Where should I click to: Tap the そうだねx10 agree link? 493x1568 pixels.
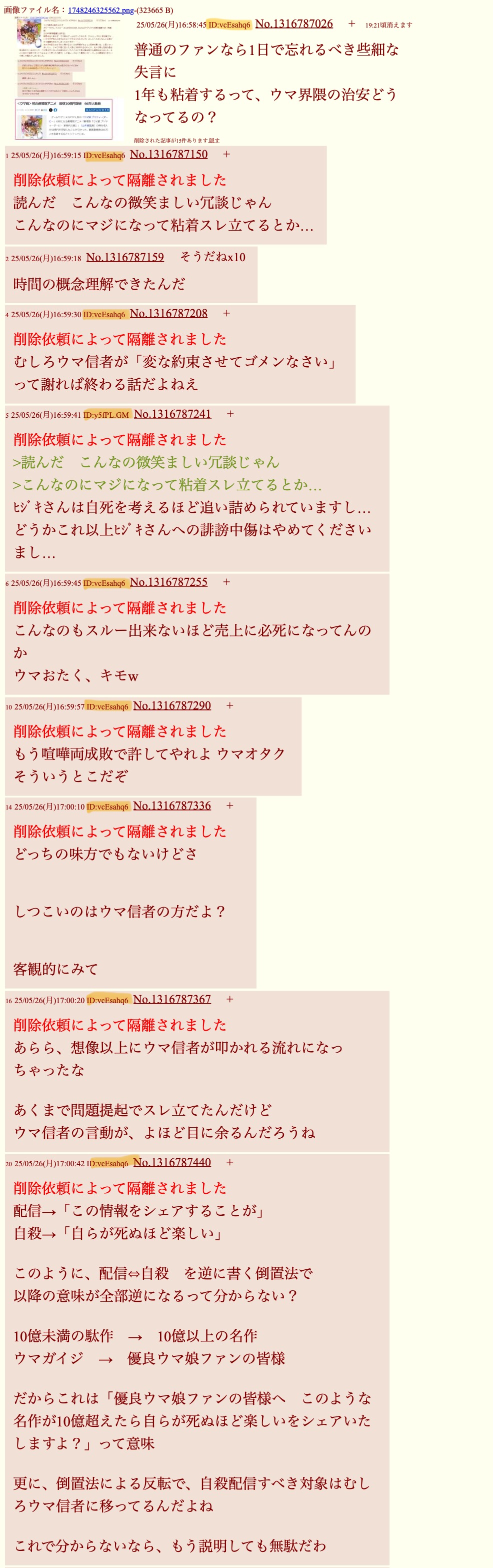coord(212,257)
